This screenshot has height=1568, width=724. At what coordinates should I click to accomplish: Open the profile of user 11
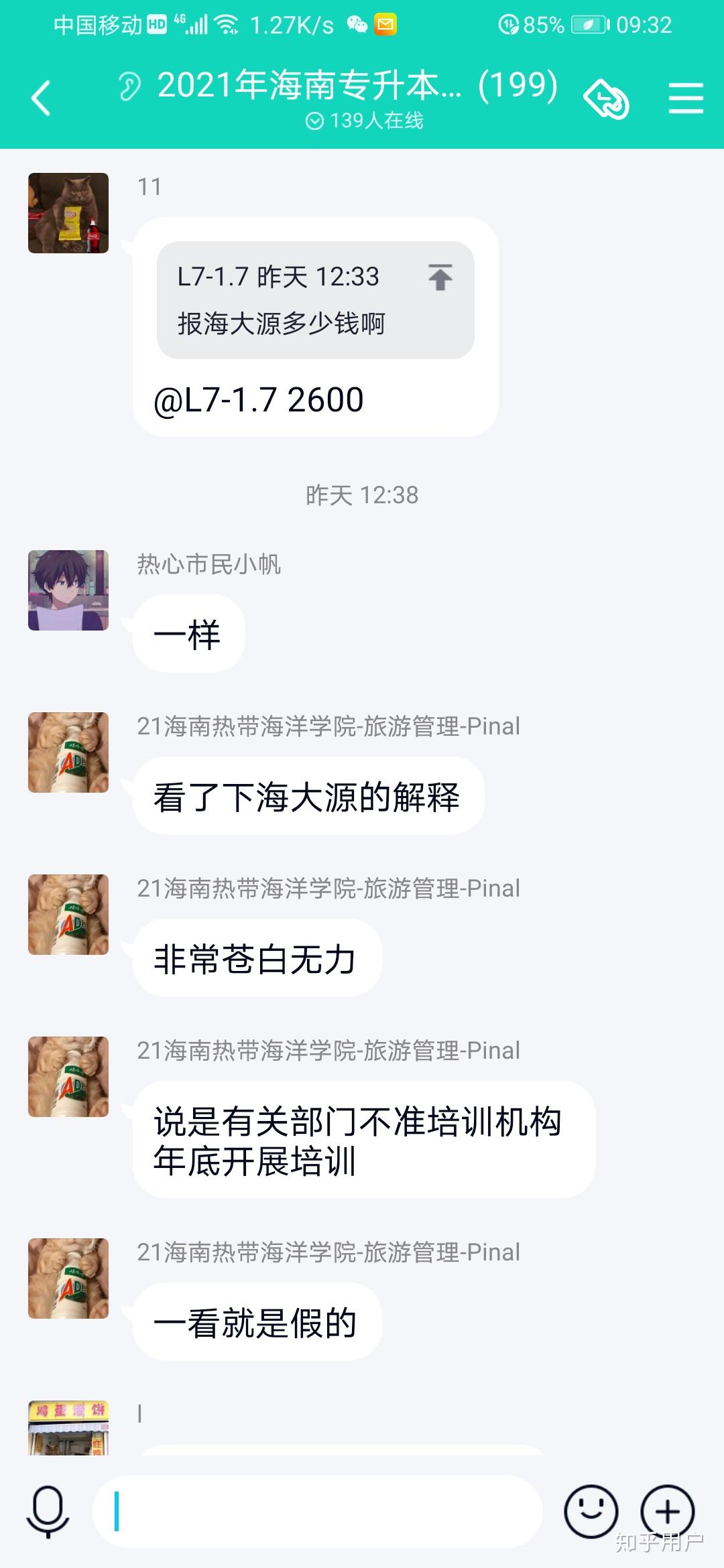[x=68, y=213]
